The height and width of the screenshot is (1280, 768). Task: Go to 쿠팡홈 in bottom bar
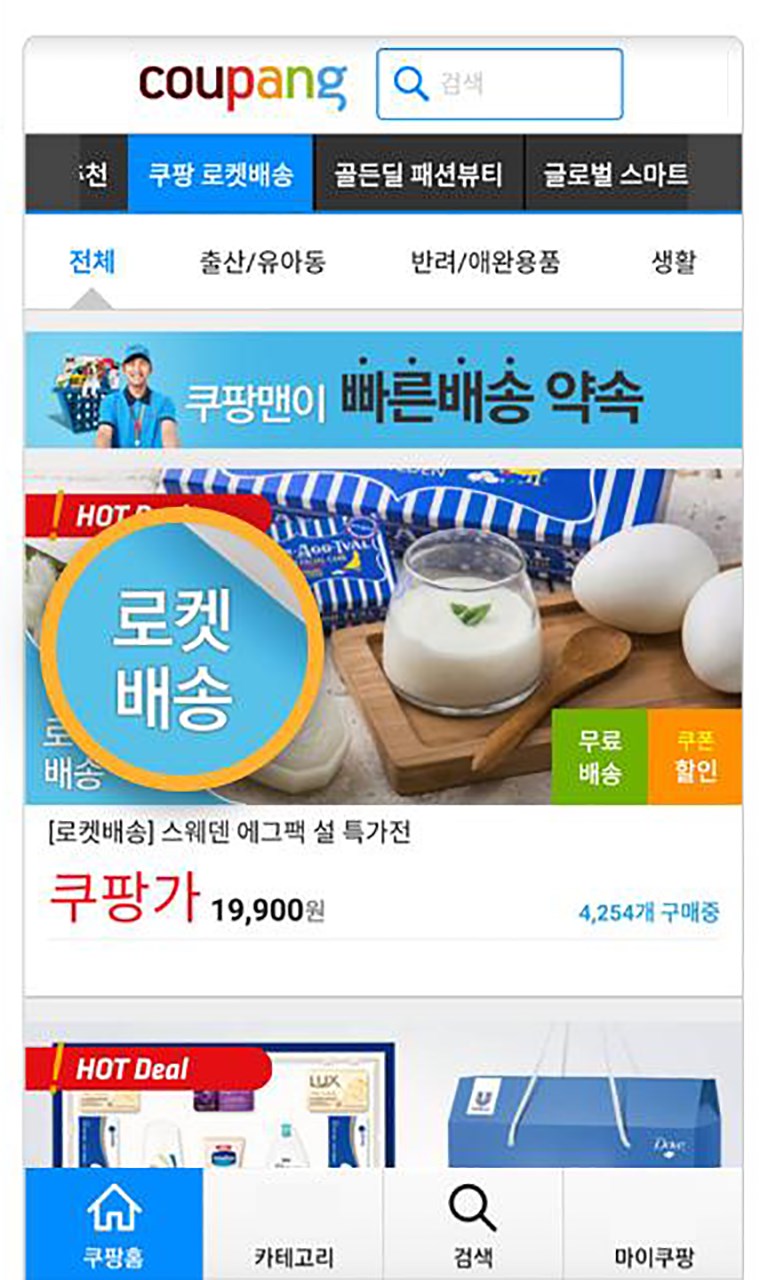pos(114,1224)
